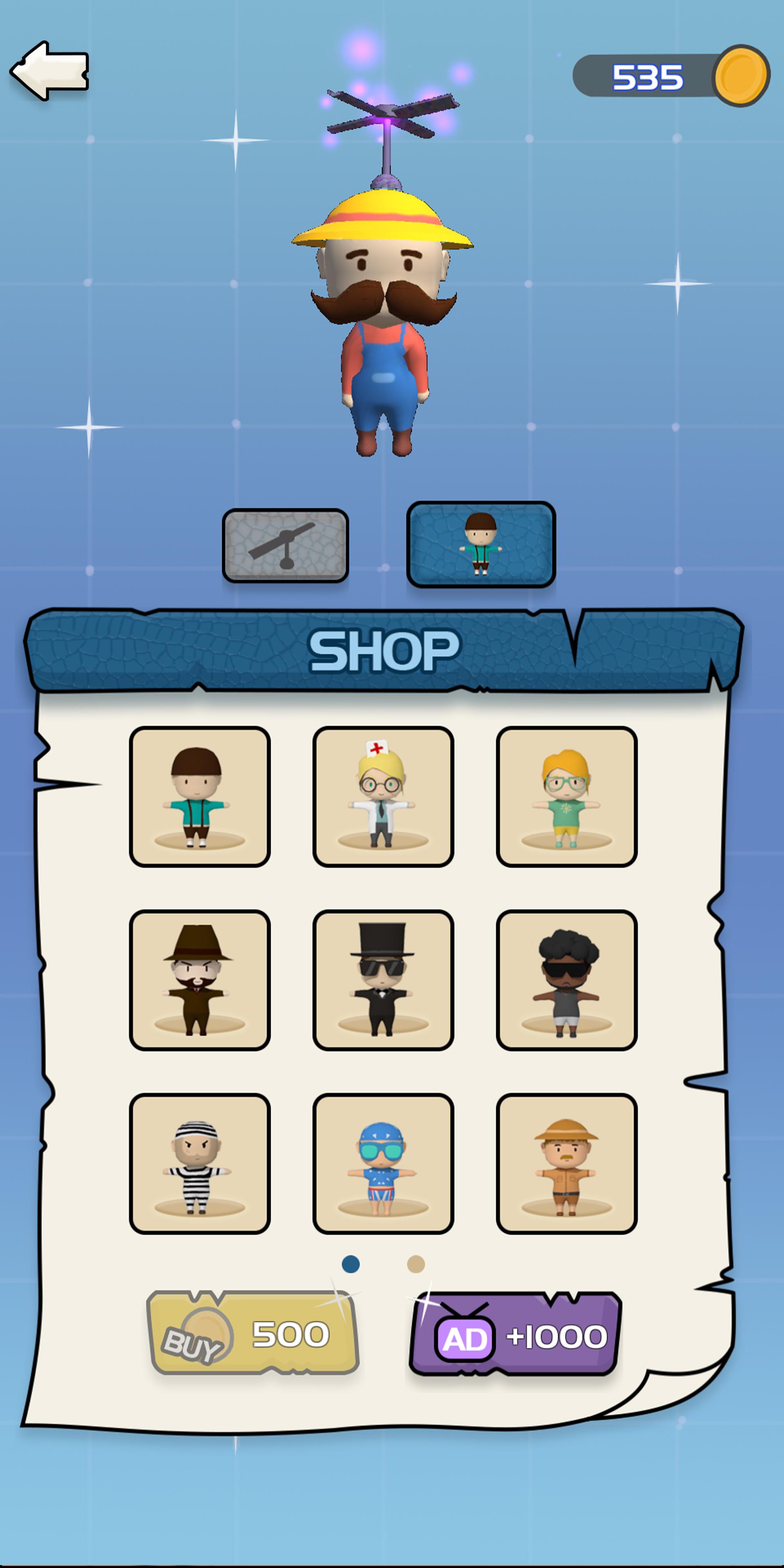Select the striped prisoner skin
Viewport: 784px width, 1568px height.
pos(200,1164)
